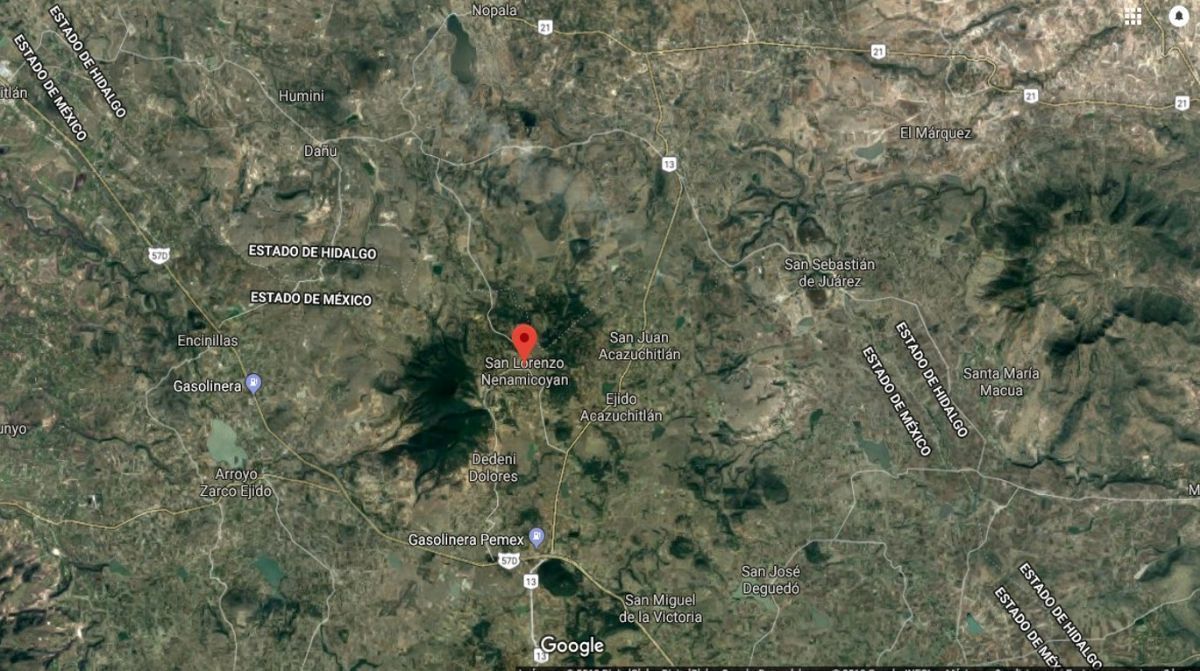
Task: Open the Google apps grid
Action: click(1132, 16)
